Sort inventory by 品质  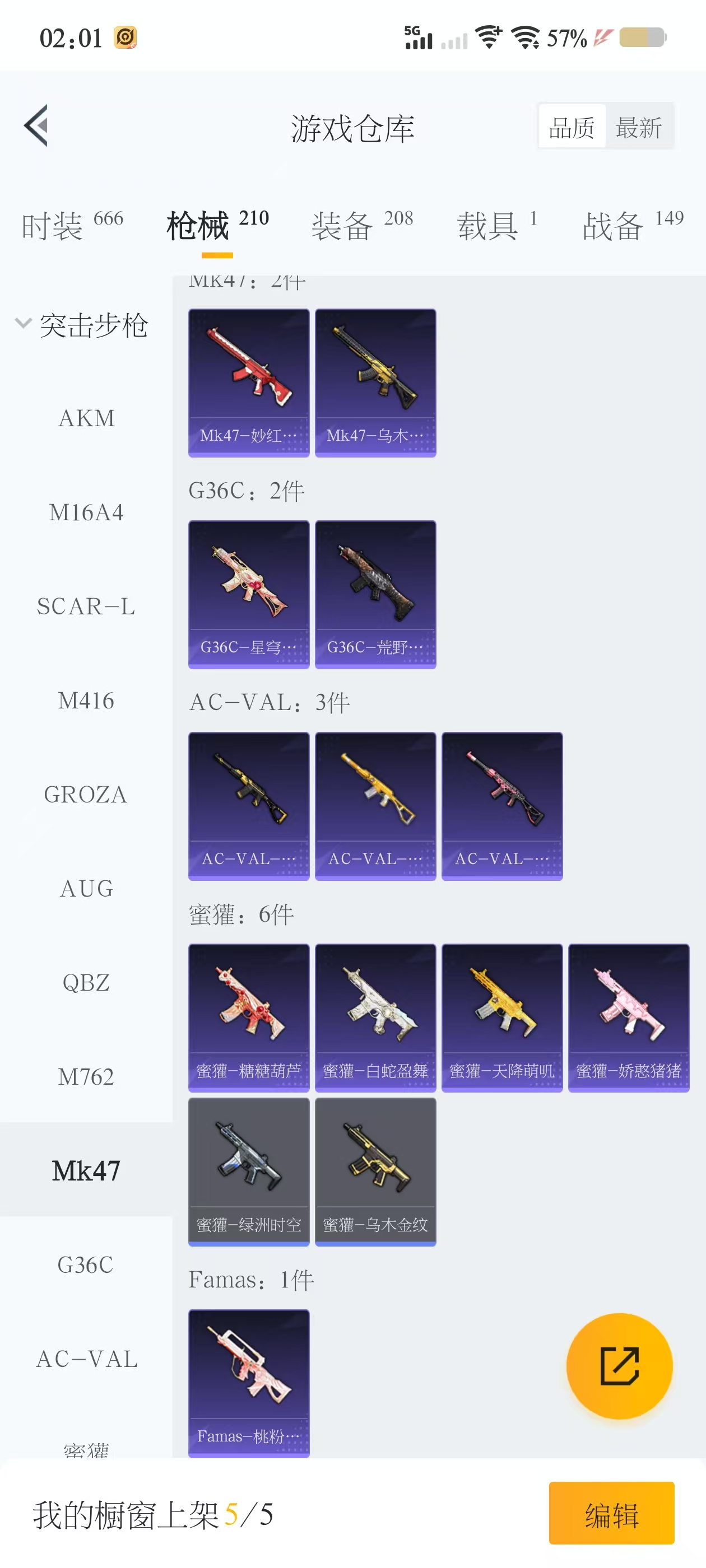[572, 127]
